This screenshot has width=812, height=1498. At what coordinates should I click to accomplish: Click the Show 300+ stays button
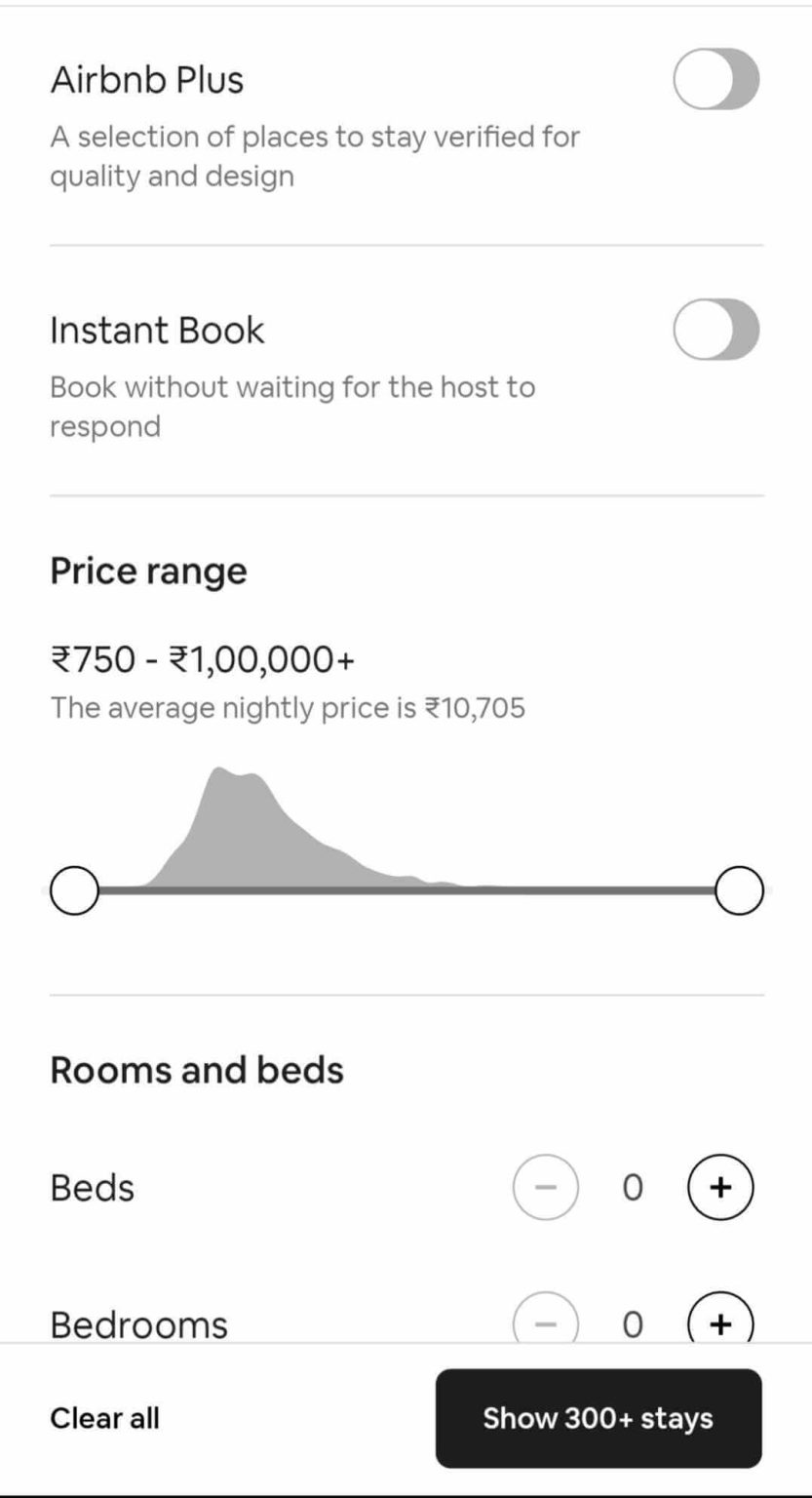(598, 1418)
